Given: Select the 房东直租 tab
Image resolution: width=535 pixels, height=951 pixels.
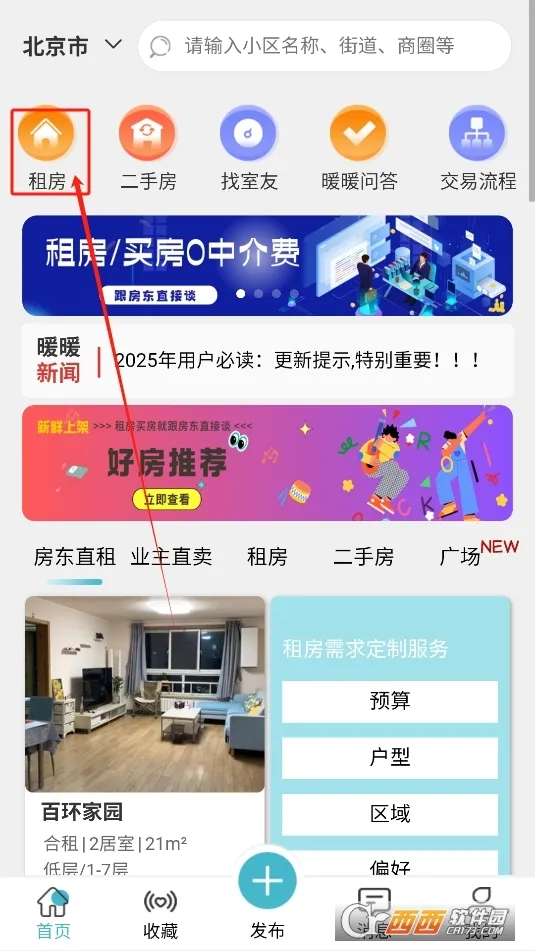Looking at the screenshot, I should click(75, 557).
